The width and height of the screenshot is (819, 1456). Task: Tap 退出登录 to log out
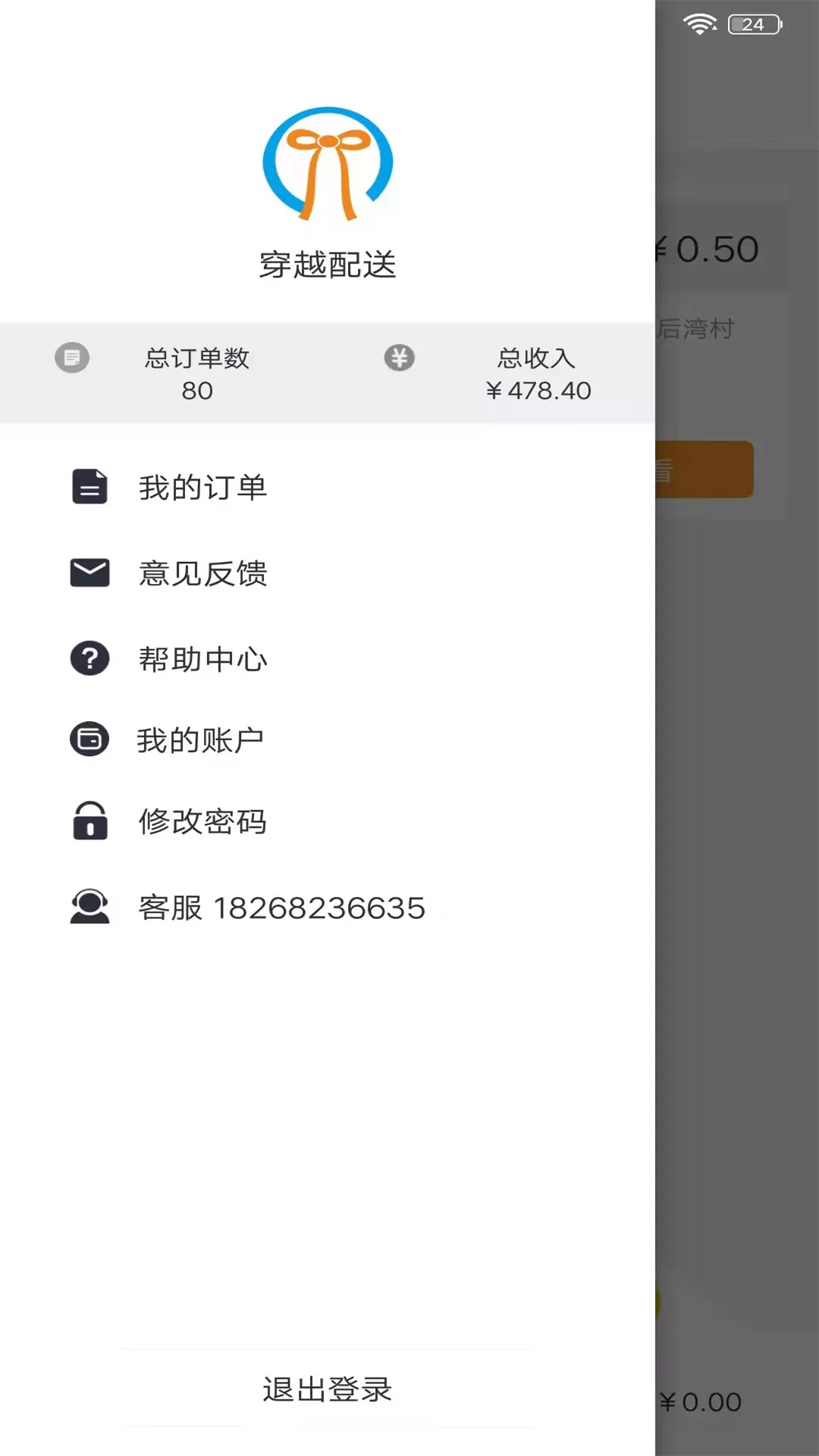[x=328, y=1389]
